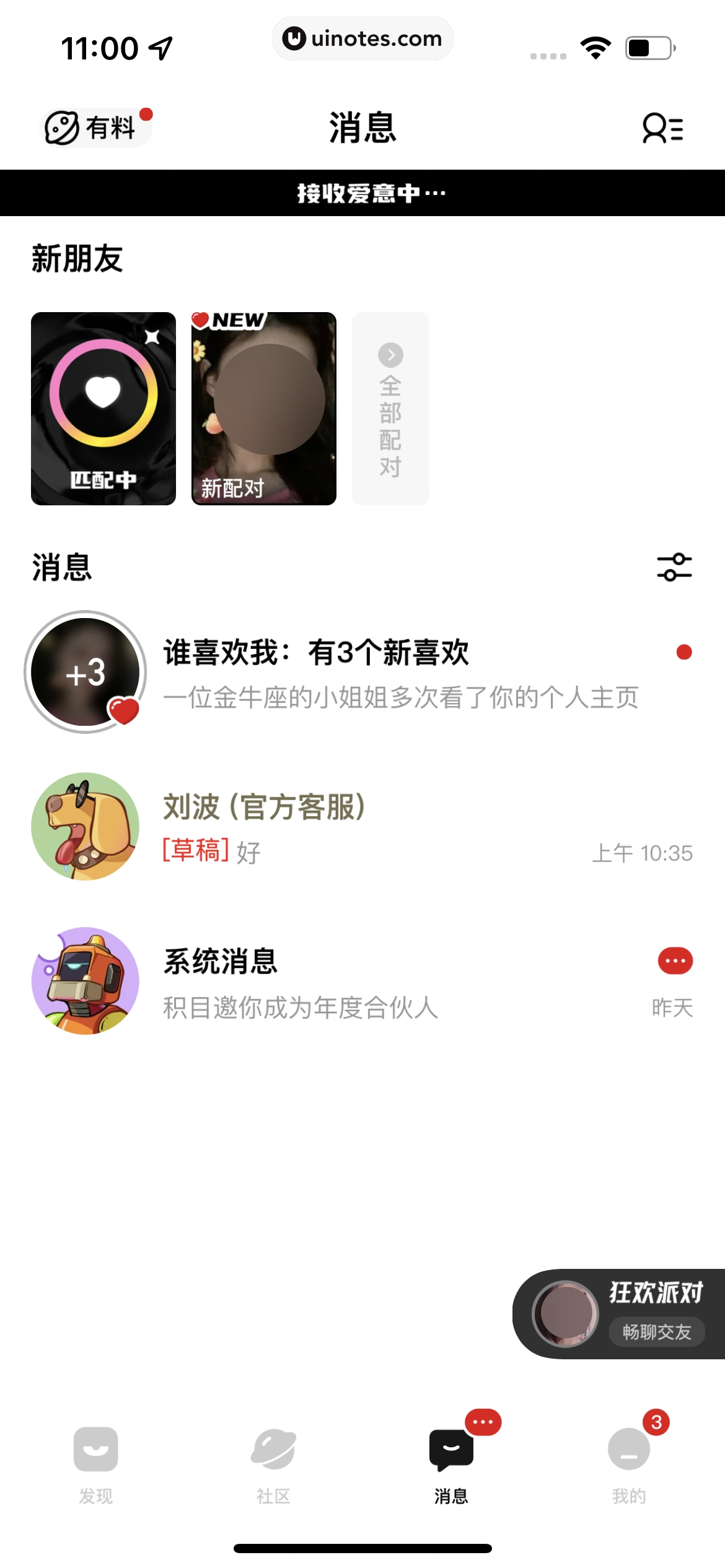Tap the unread red dot on 谁喜欢我
Image resolution: width=725 pixels, height=1568 pixels.
[684, 651]
